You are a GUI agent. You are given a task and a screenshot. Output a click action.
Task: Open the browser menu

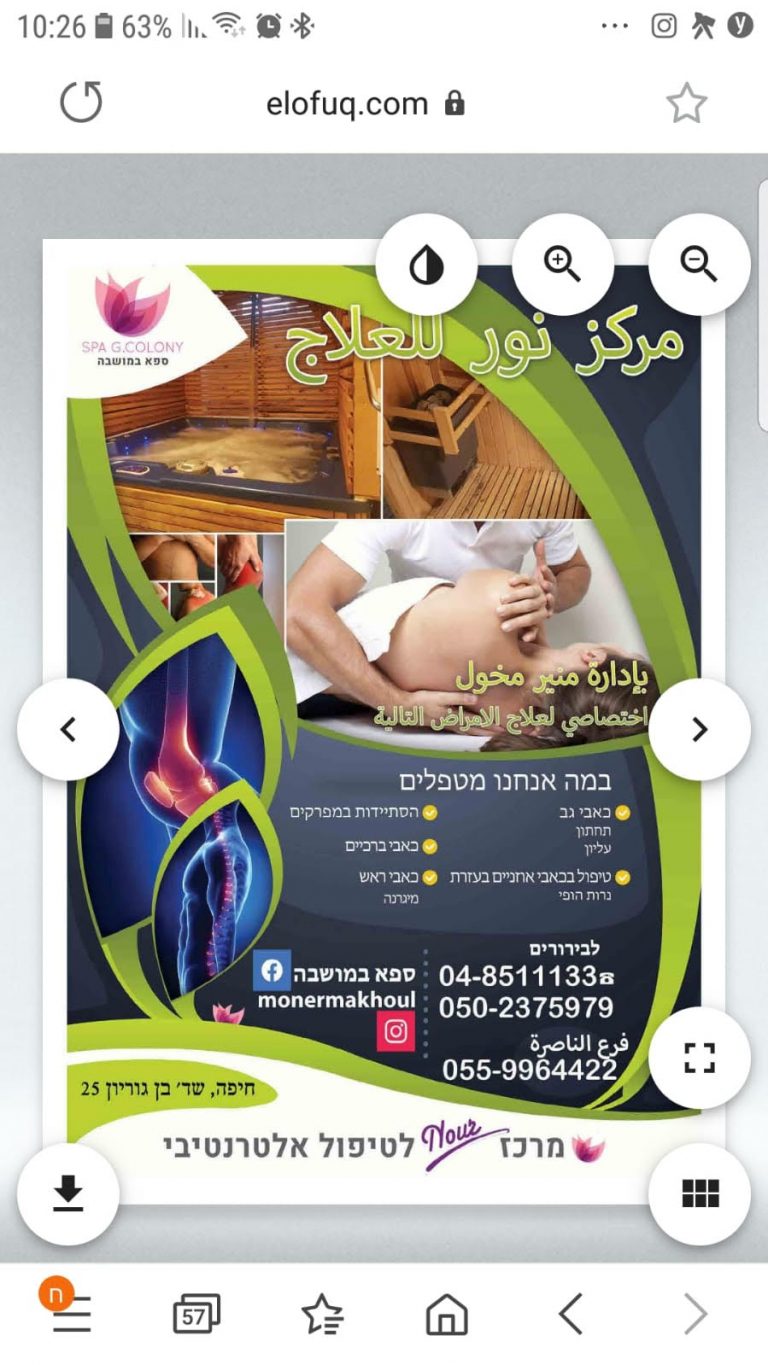70,1313
